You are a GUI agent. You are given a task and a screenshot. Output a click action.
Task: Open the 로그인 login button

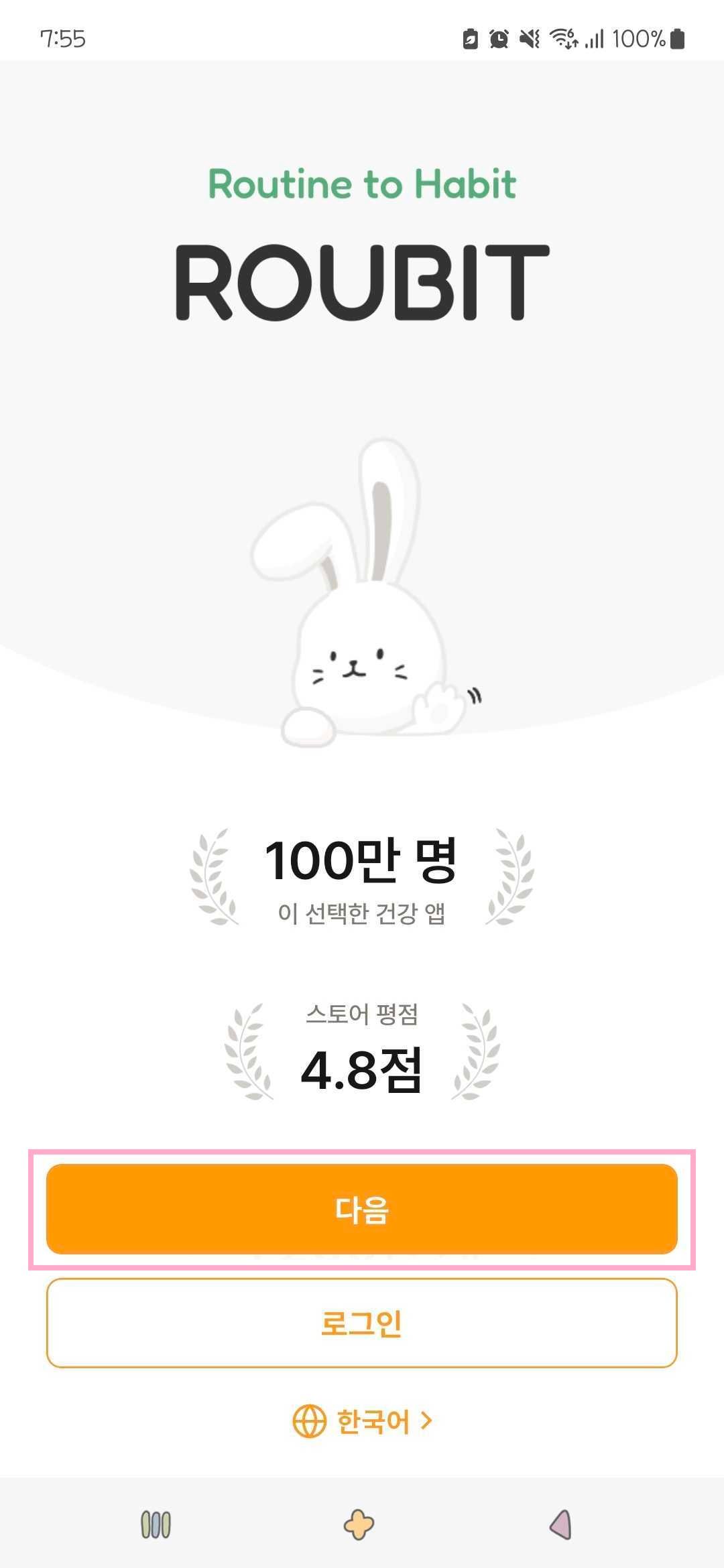(362, 1323)
